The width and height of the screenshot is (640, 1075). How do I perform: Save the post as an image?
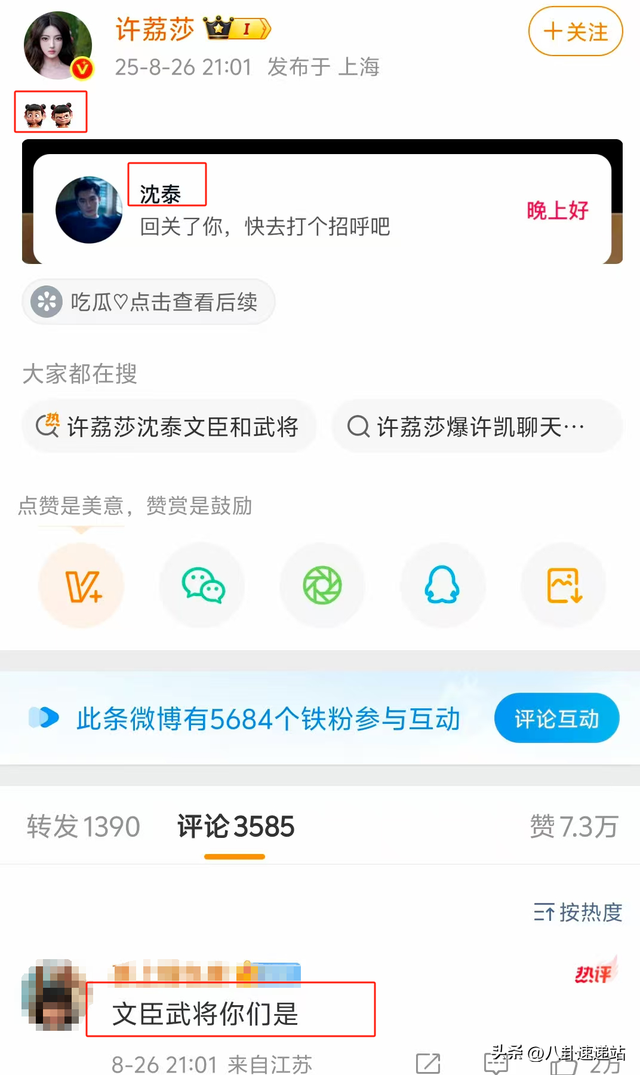pyautogui.click(x=564, y=585)
